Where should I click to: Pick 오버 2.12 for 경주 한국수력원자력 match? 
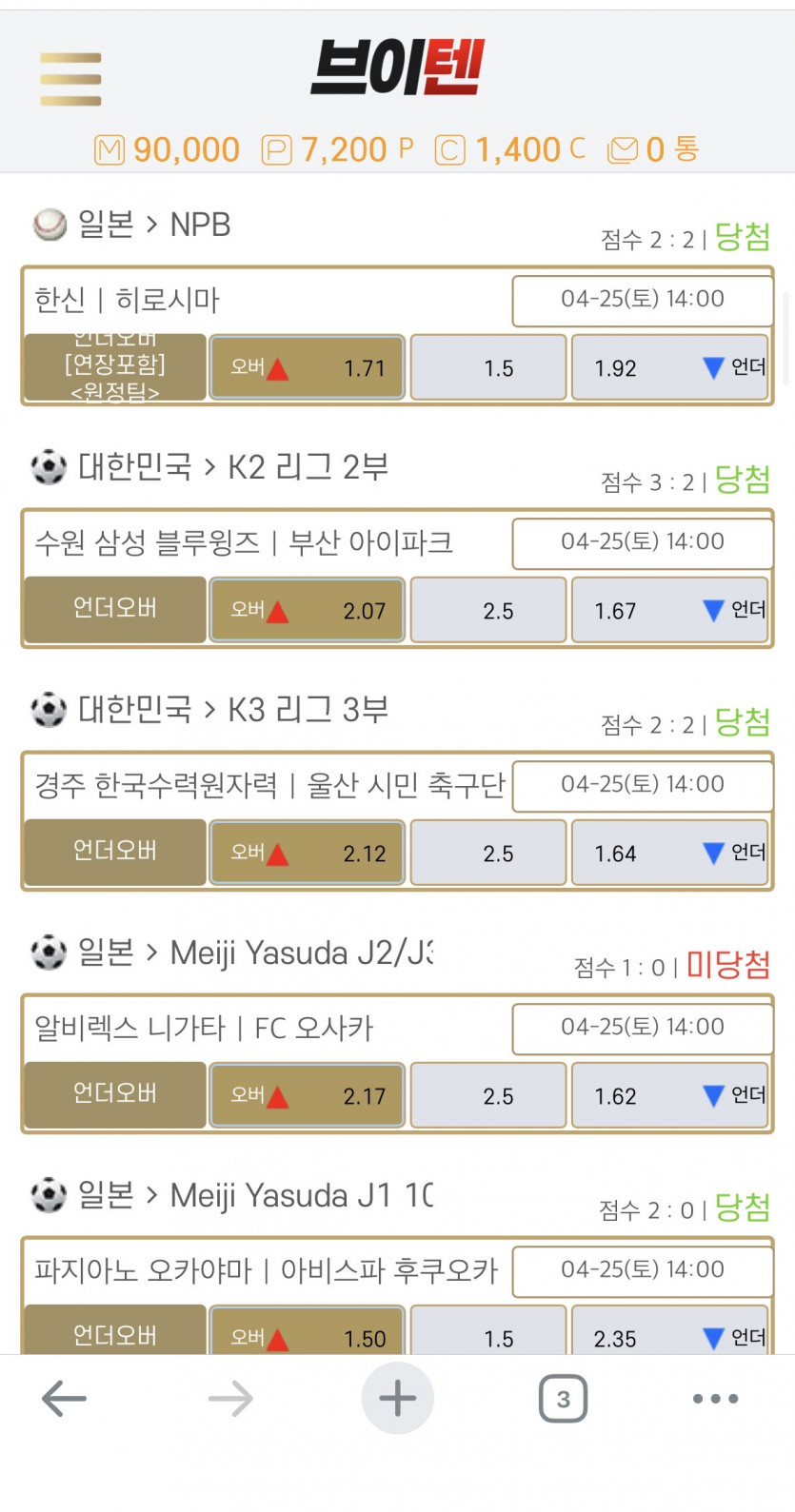(308, 853)
